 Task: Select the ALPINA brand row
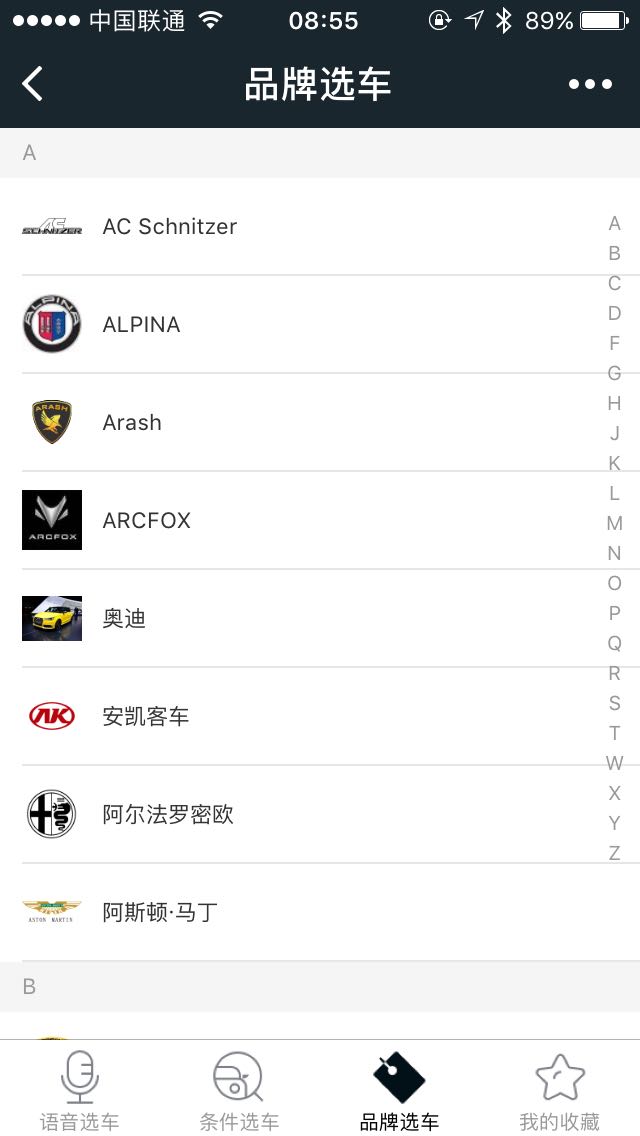pyautogui.click(x=142, y=325)
